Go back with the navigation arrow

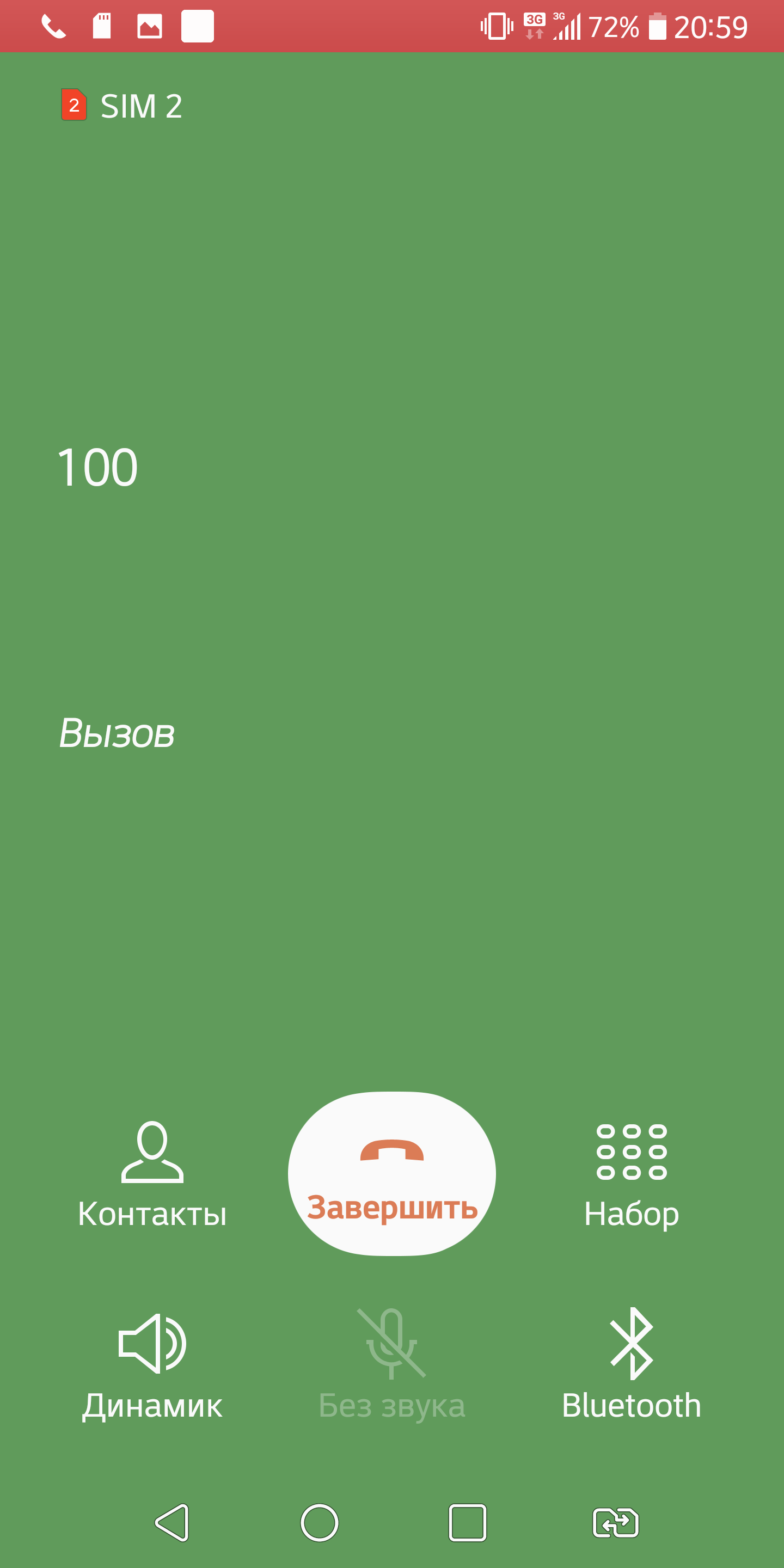[172, 1522]
